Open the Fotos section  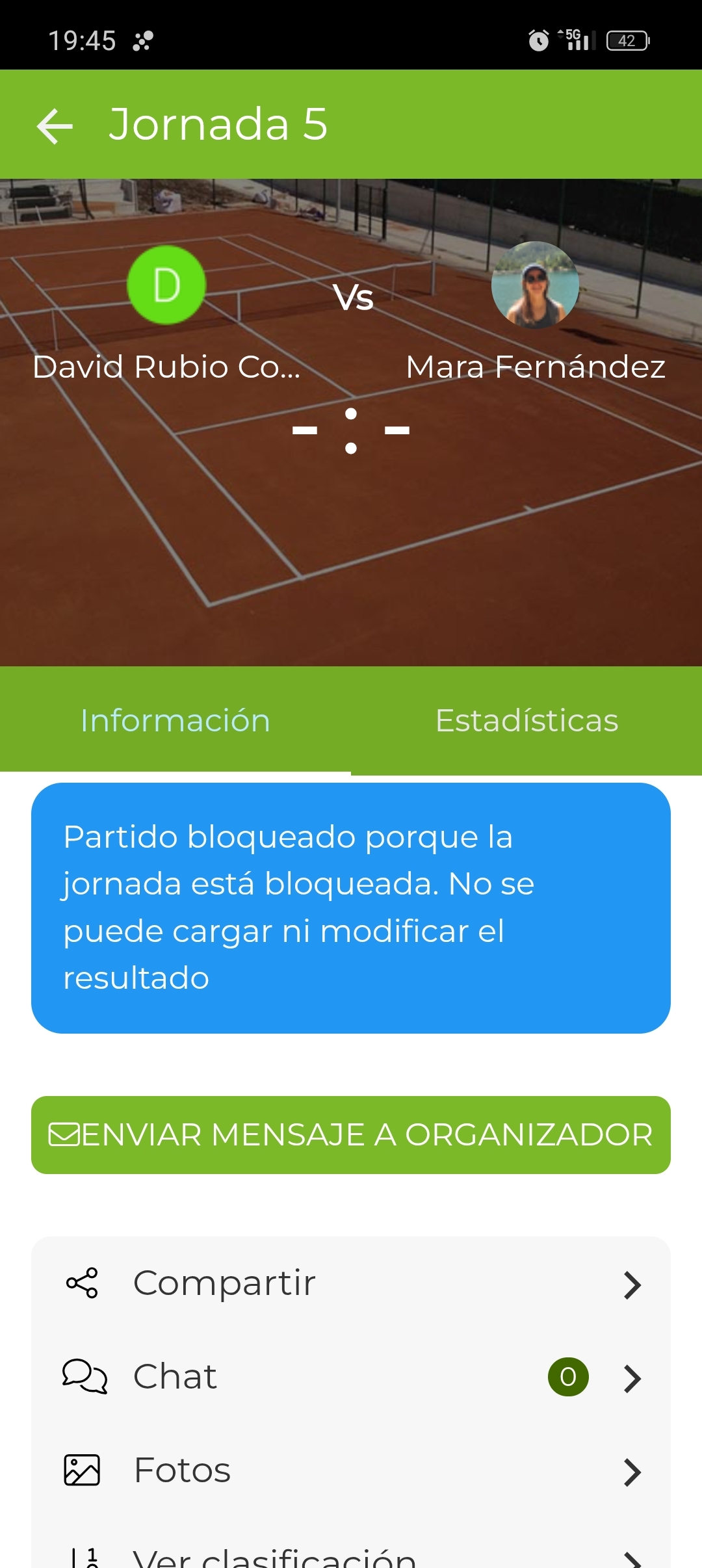351,1470
